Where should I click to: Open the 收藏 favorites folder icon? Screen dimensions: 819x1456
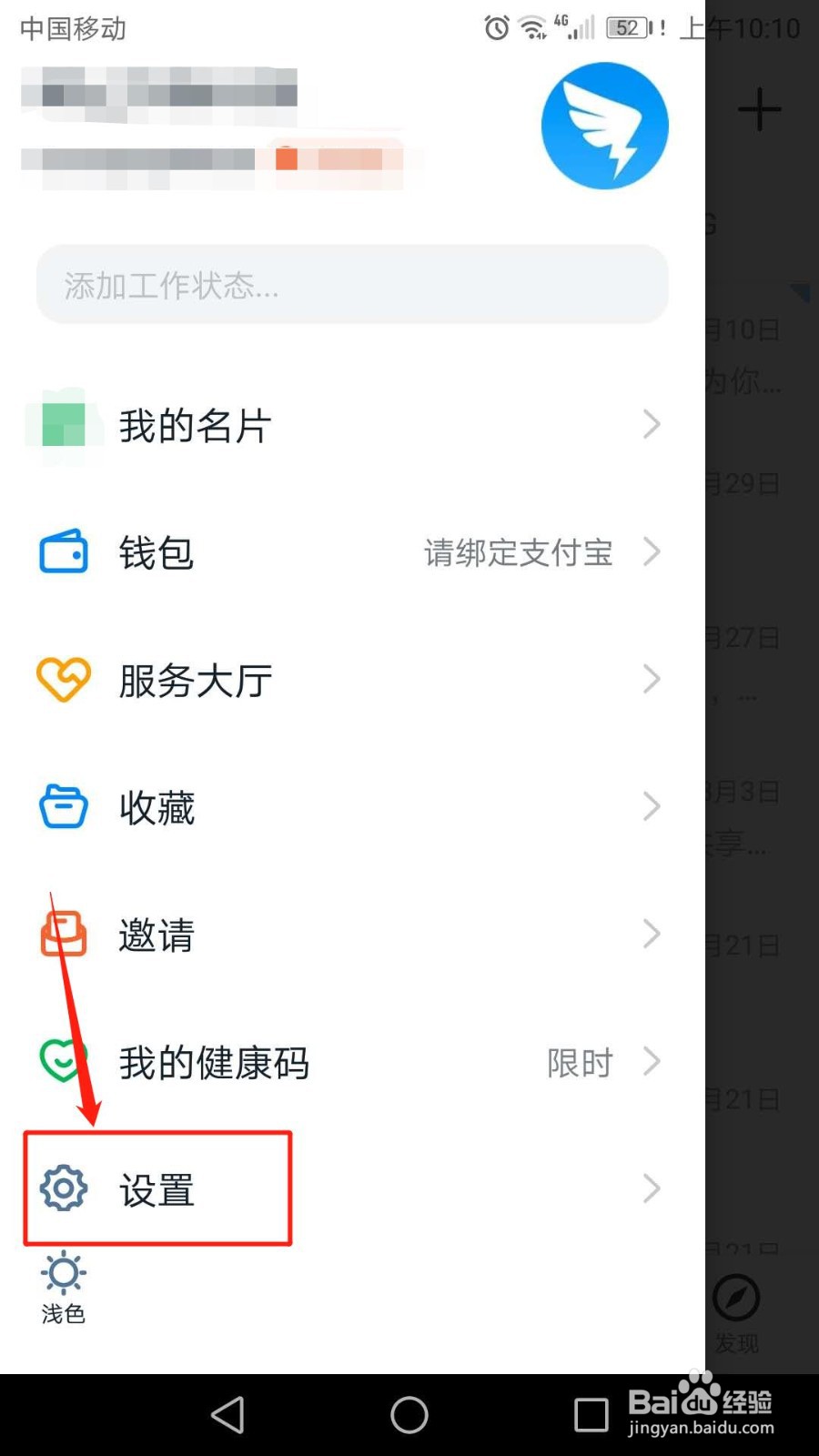click(x=62, y=806)
